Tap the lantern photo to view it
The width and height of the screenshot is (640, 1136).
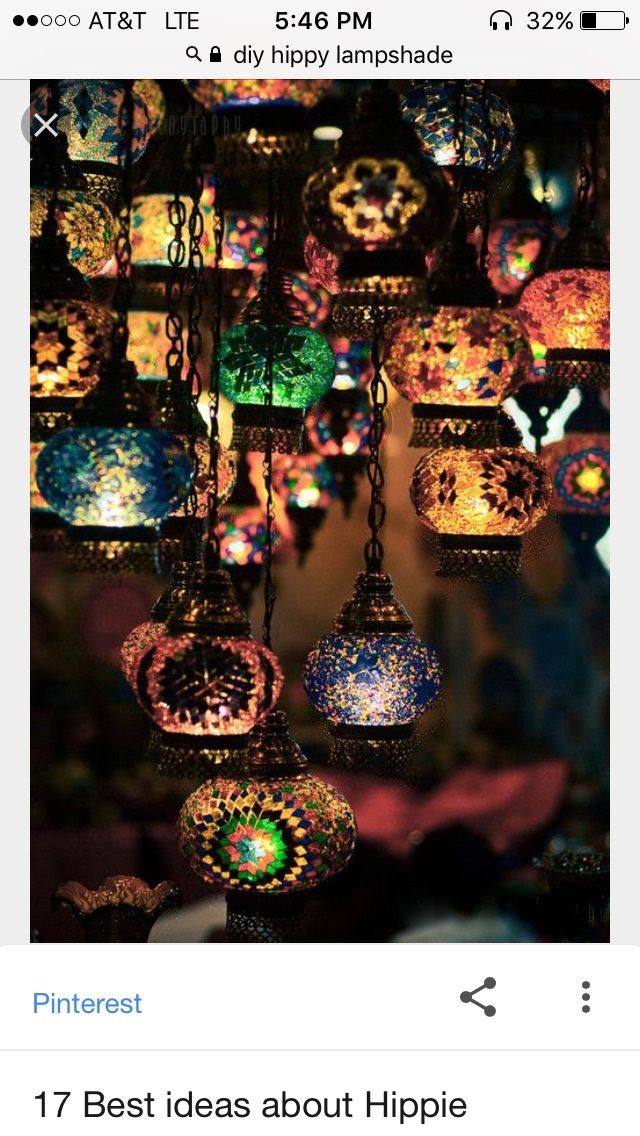[x=320, y=511]
